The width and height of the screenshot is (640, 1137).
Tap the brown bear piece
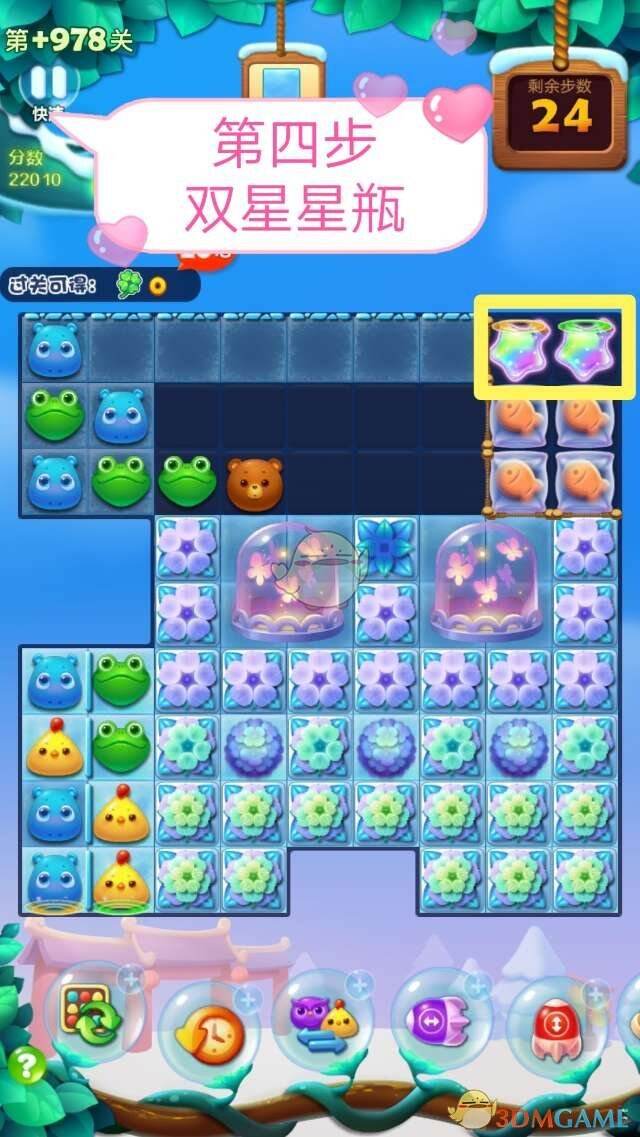click(254, 481)
